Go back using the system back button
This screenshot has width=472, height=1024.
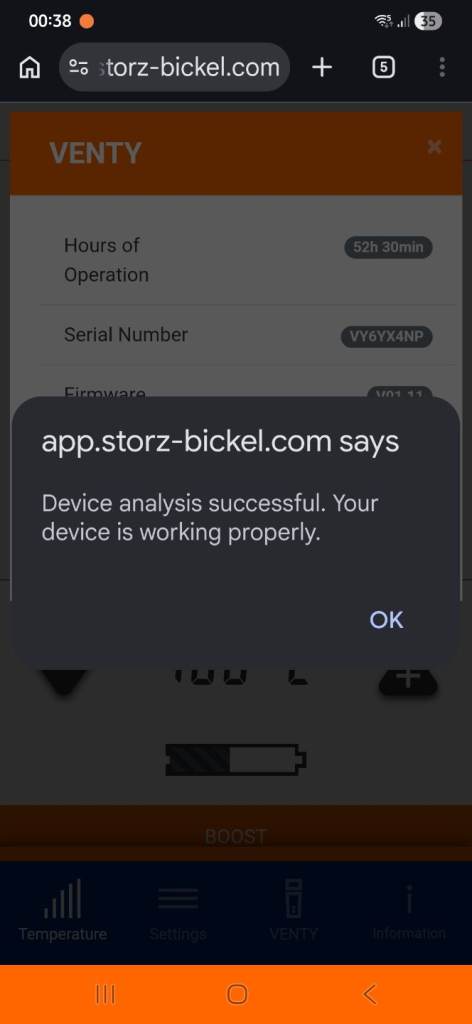click(x=369, y=994)
